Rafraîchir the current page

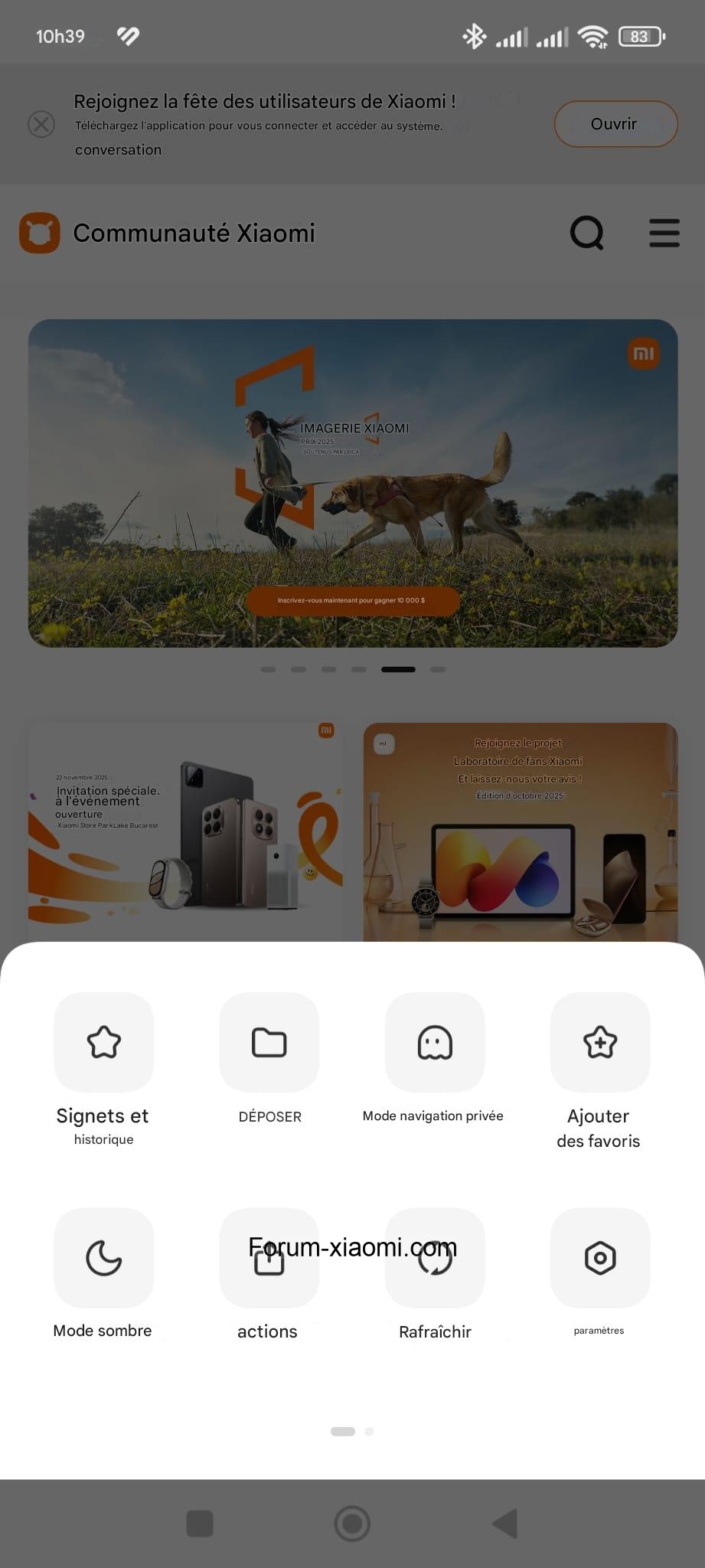[x=434, y=1259]
